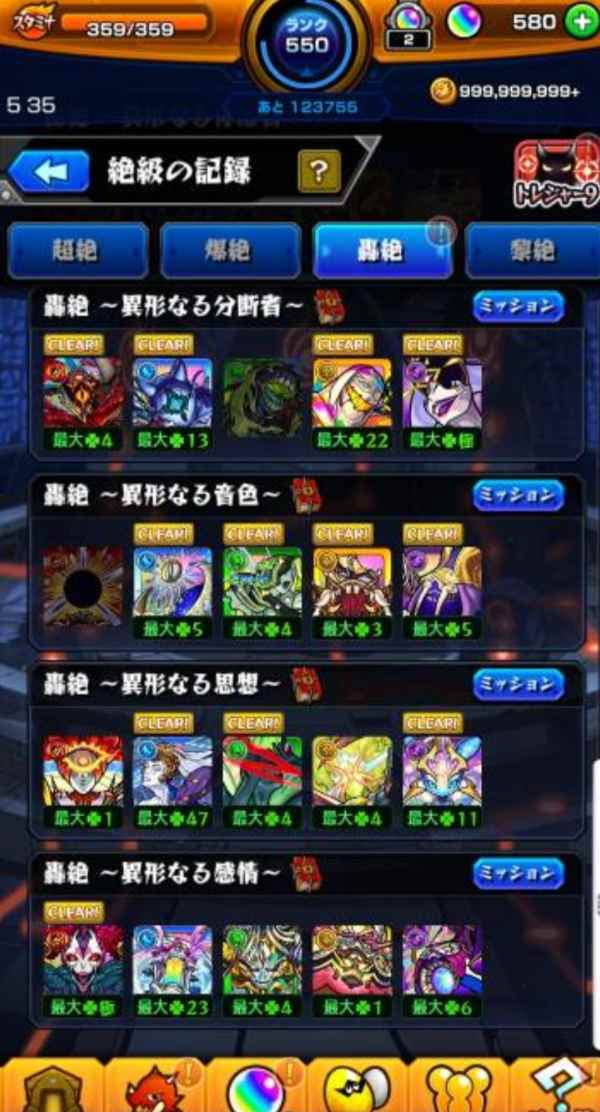Open the yellow question mark help
Screen dimensions: 600x1112
(x=319, y=171)
